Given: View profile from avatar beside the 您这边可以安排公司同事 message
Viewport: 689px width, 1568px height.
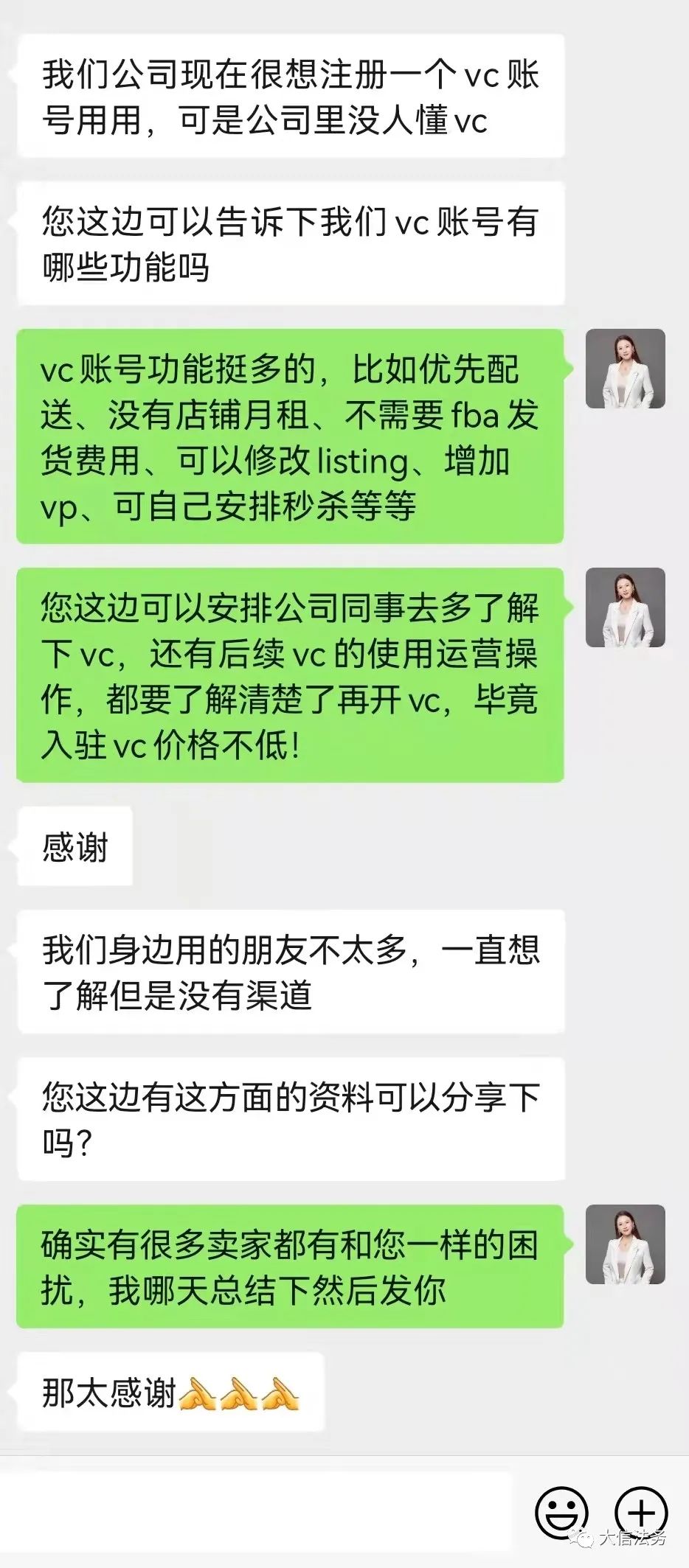Looking at the screenshot, I should tap(625, 607).
